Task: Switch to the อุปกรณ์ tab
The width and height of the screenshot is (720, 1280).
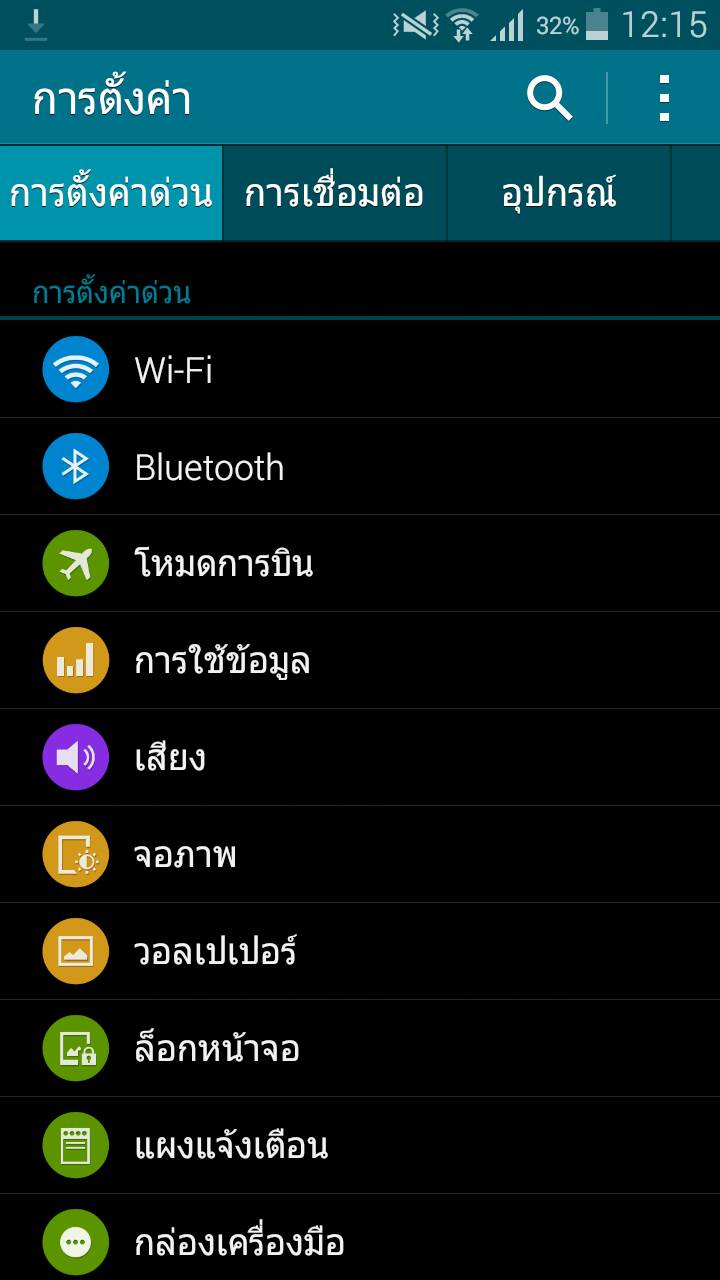Action: [558, 193]
